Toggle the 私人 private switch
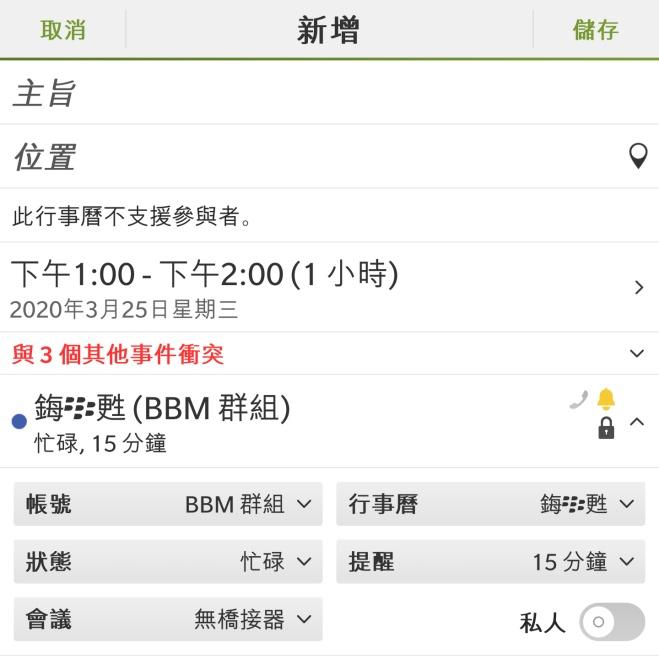The height and width of the screenshot is (659, 659). tap(610, 622)
